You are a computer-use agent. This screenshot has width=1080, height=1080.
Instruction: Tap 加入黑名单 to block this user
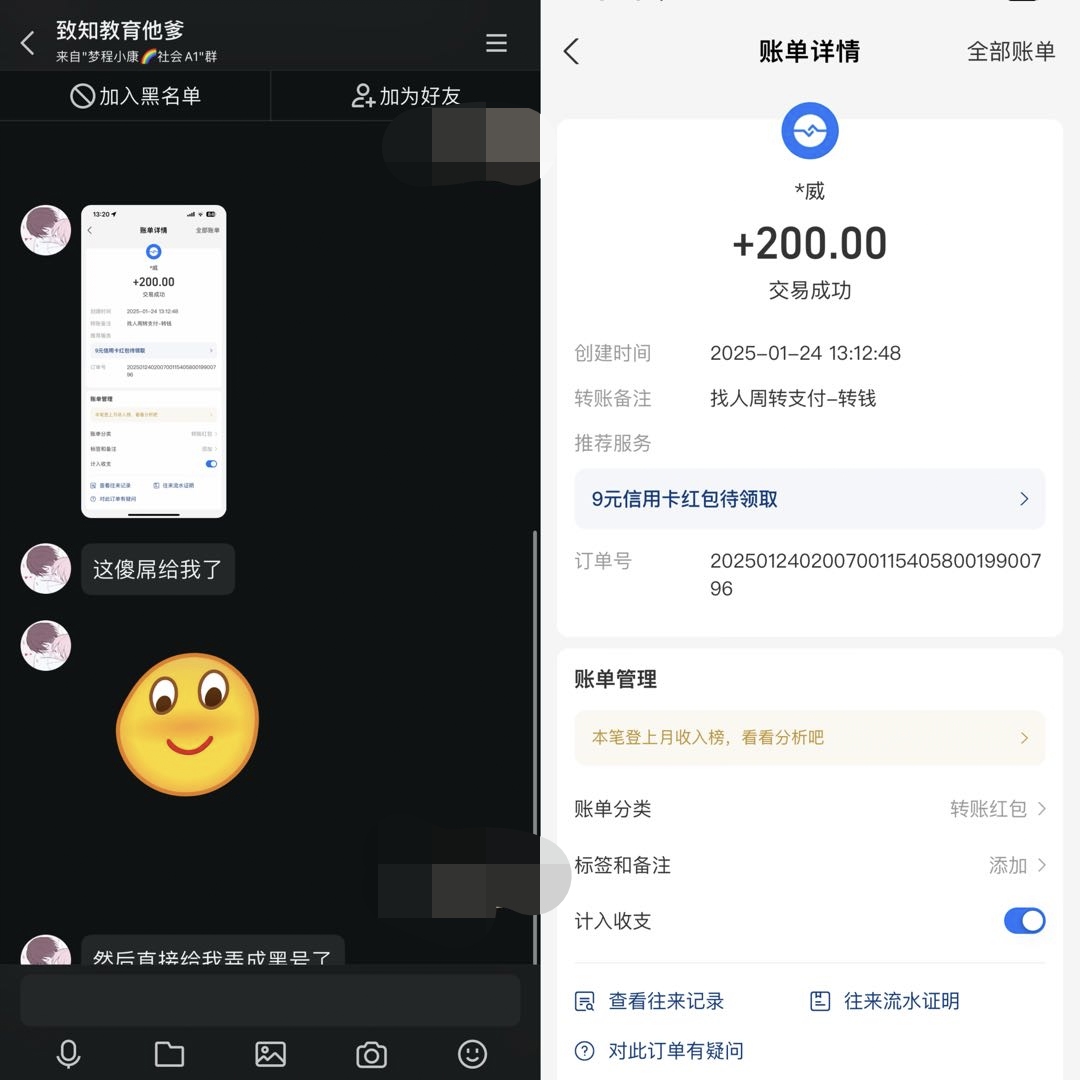pos(136,96)
